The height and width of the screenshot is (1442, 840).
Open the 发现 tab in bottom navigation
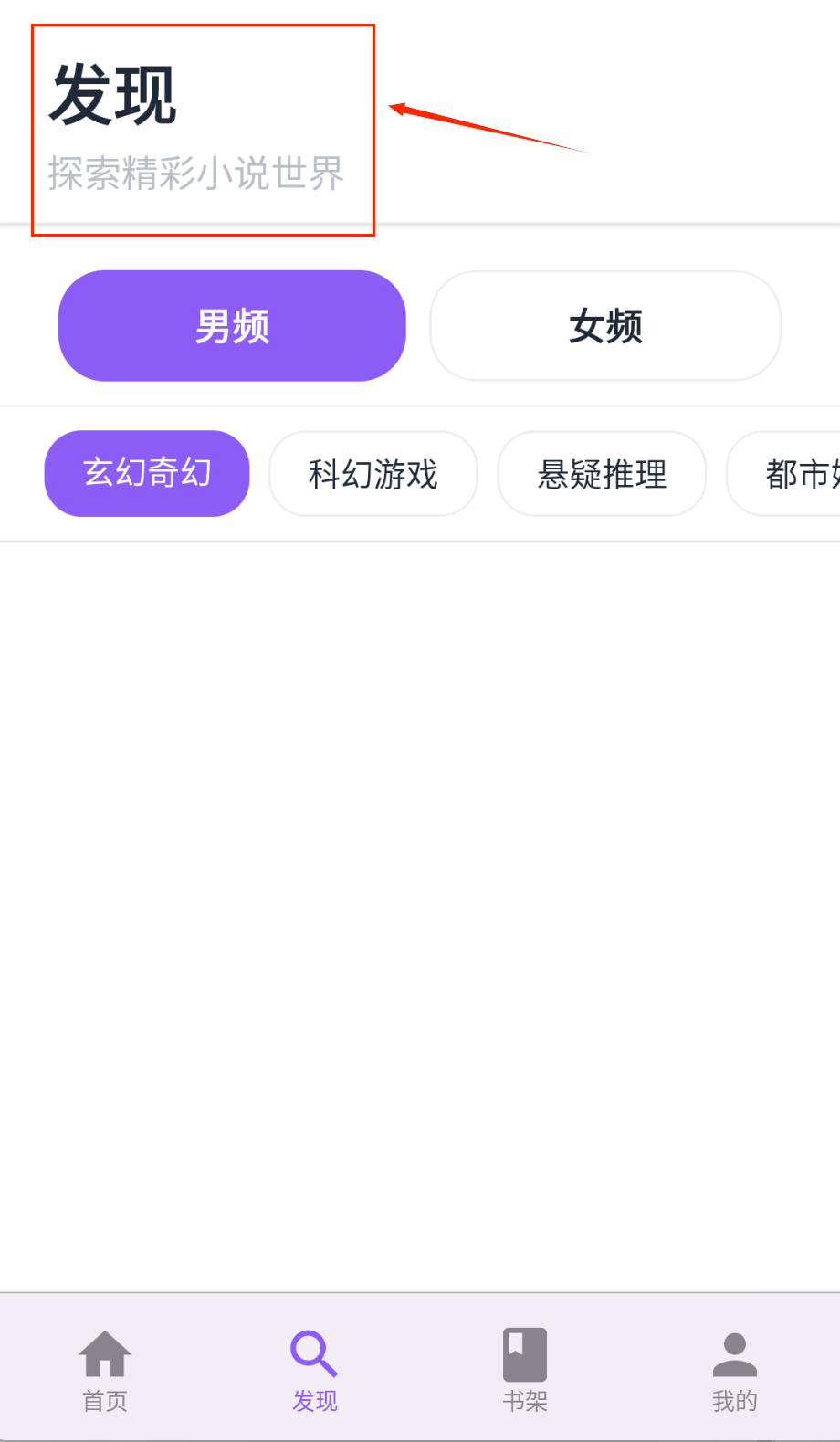(315, 1369)
